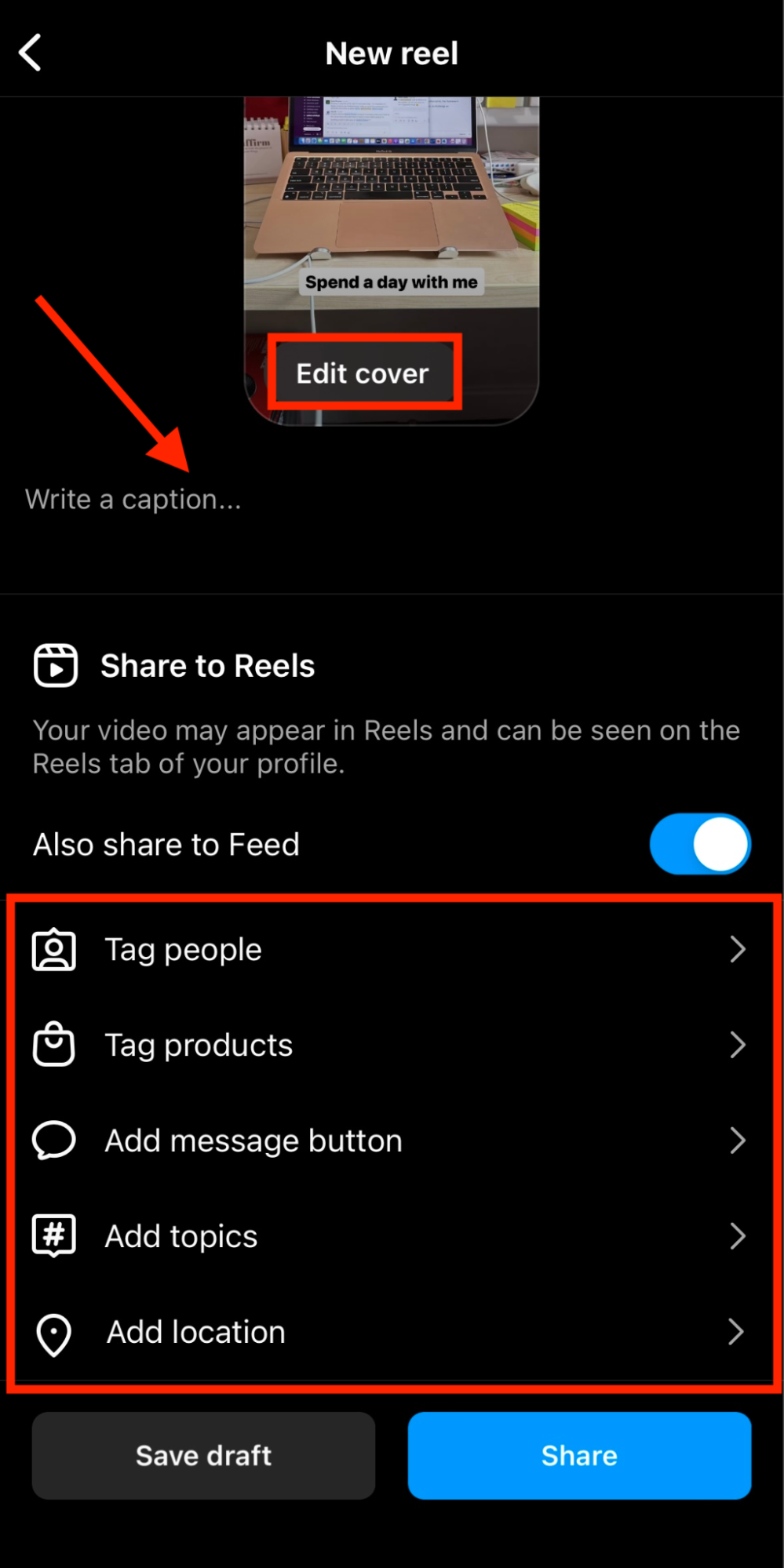The height and width of the screenshot is (1568, 784).
Task: Tap Edit cover on the reel preview
Action: (x=363, y=373)
